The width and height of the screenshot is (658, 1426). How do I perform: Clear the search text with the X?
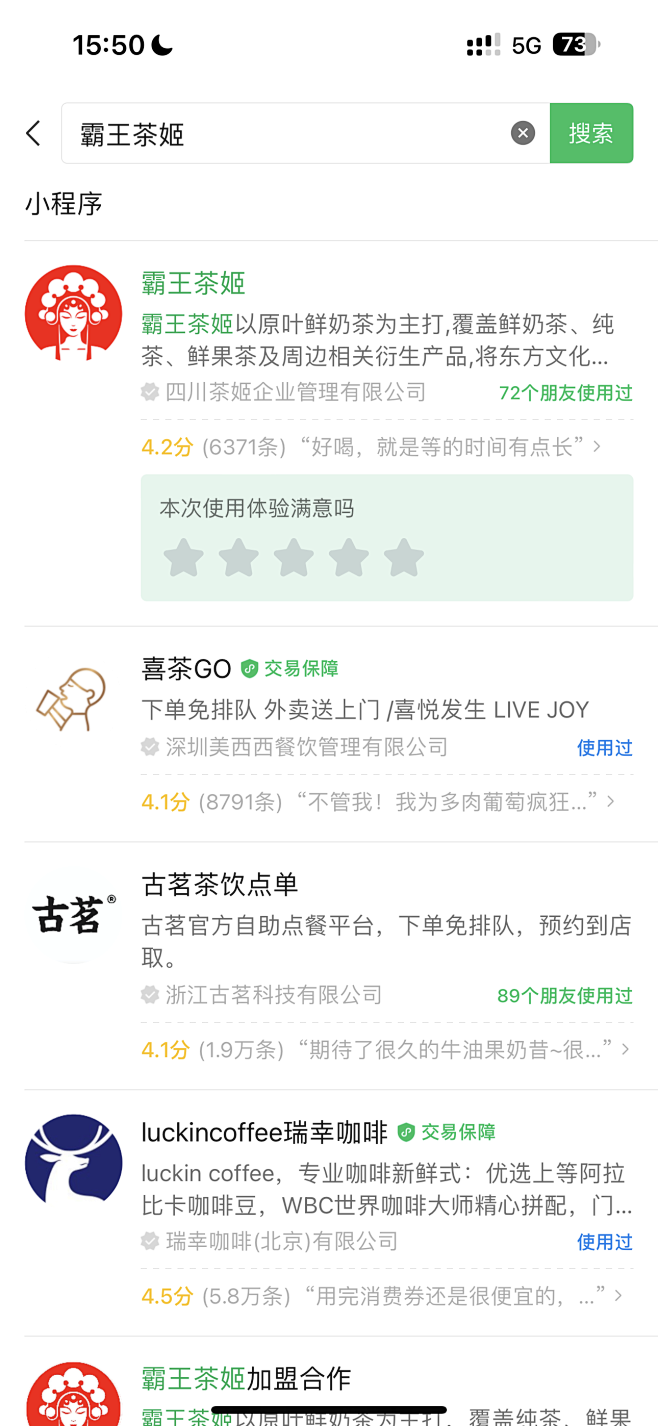coord(523,133)
